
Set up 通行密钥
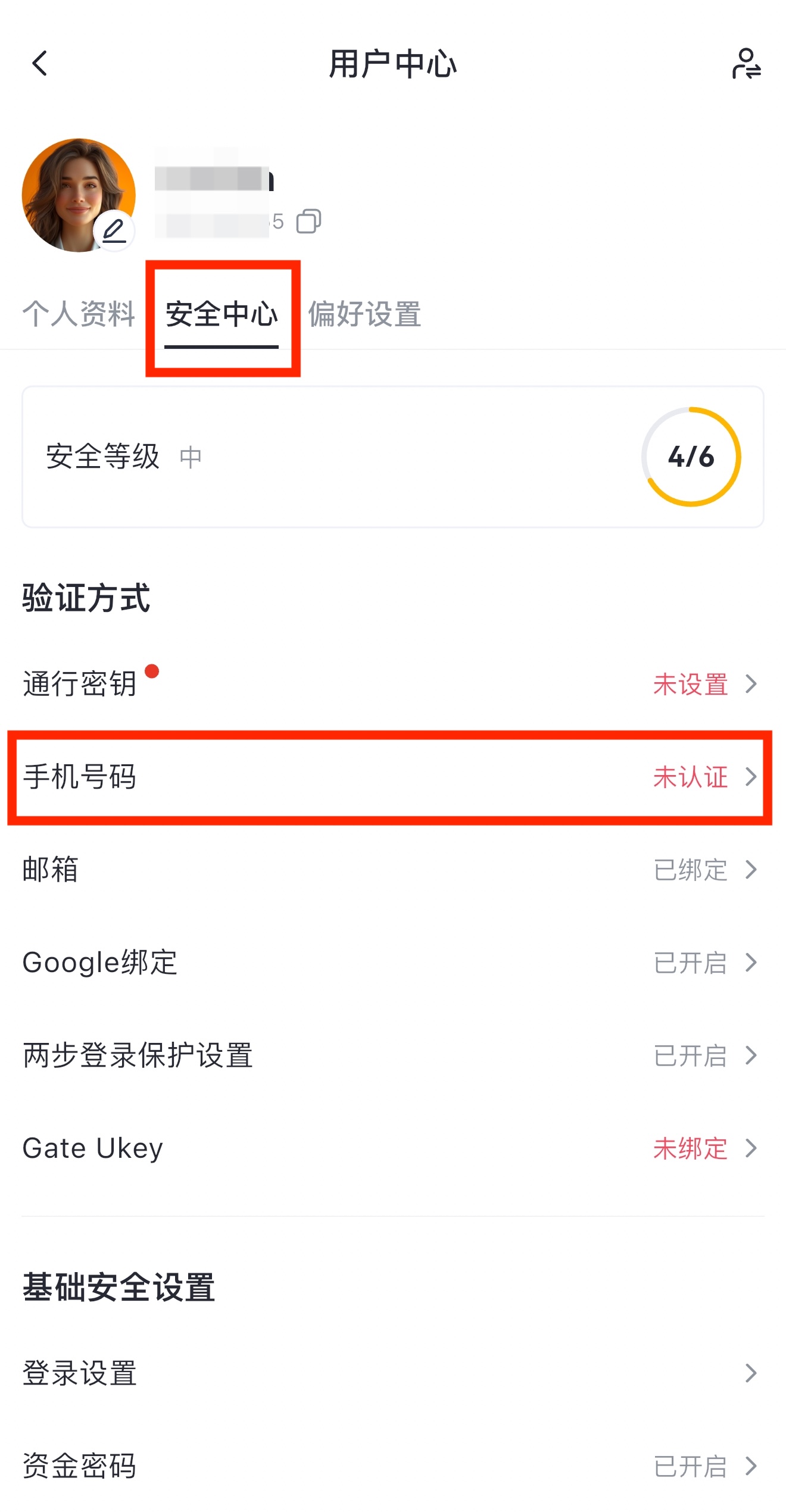point(393,684)
